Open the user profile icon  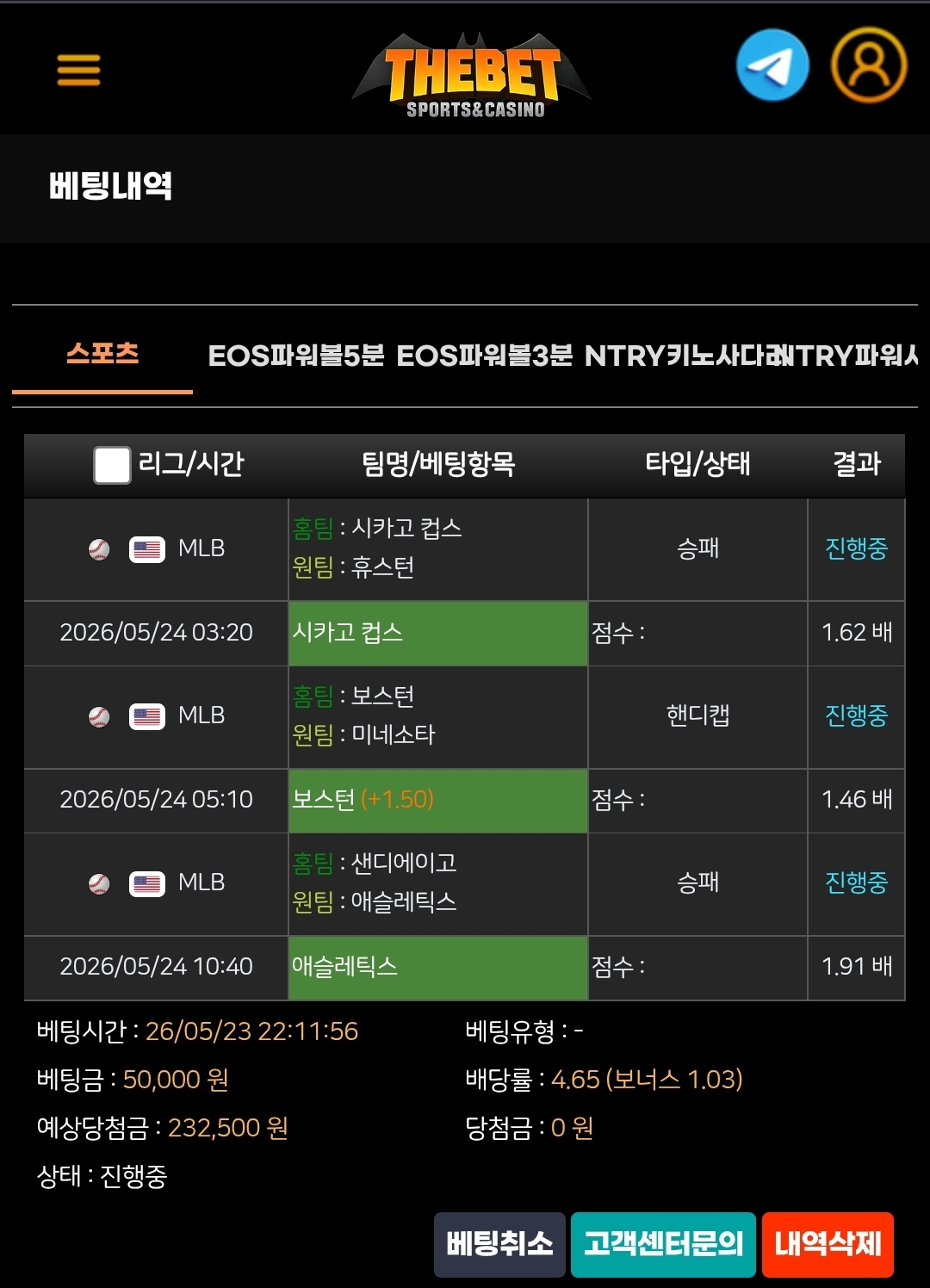point(868,65)
